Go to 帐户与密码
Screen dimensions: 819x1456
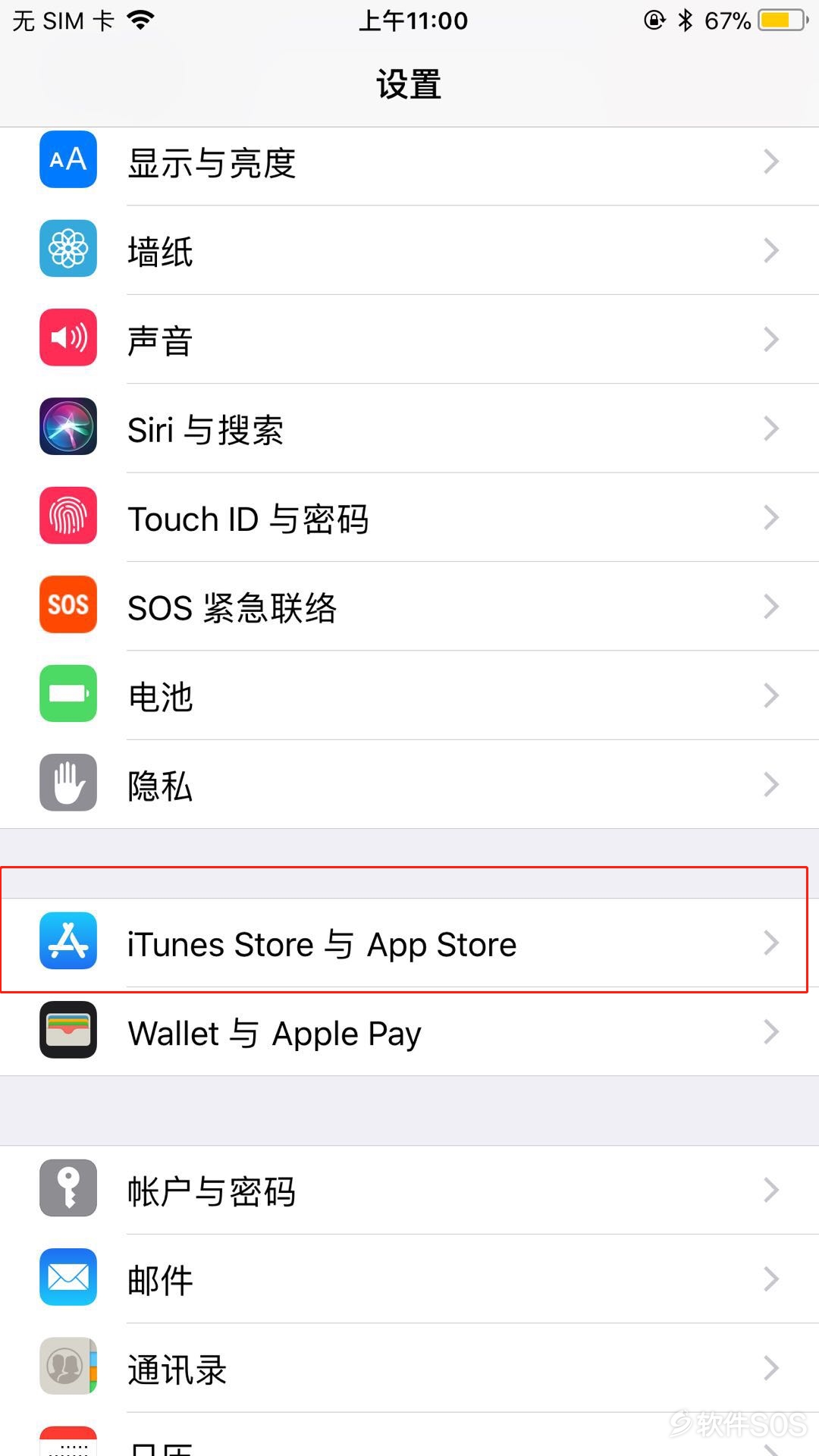[x=409, y=1190]
